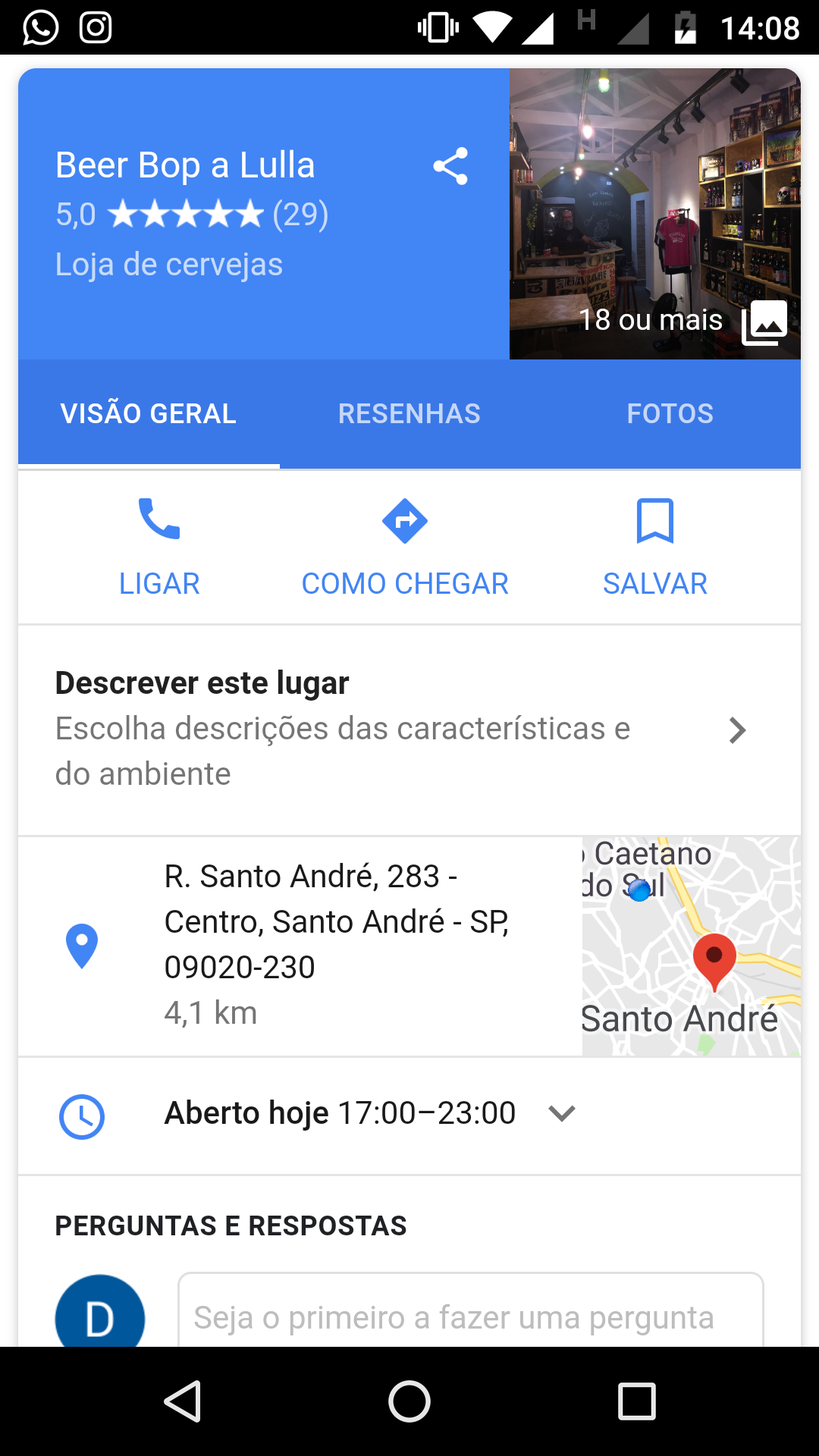Save this place with Salvar
Screen dimensions: 819x1456
tap(654, 546)
